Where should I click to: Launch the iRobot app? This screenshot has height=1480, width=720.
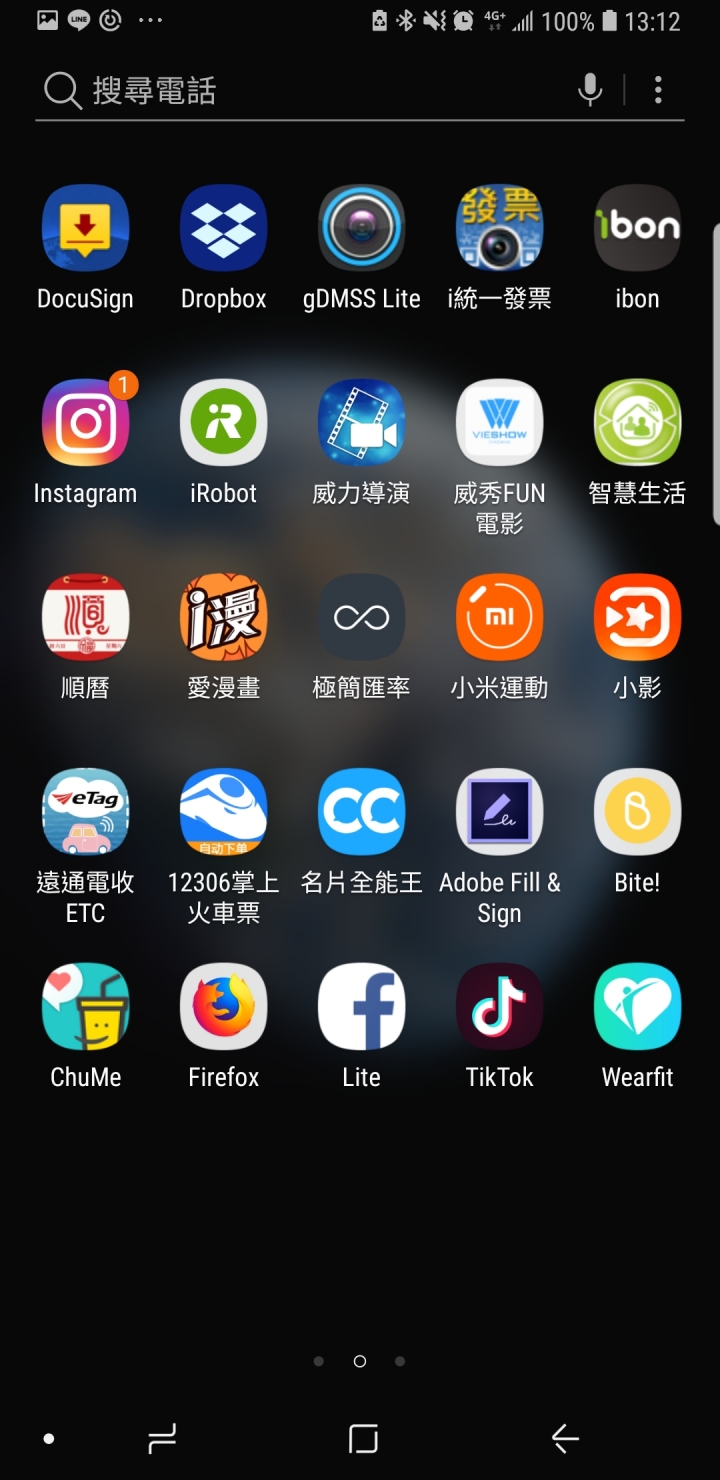pos(223,423)
